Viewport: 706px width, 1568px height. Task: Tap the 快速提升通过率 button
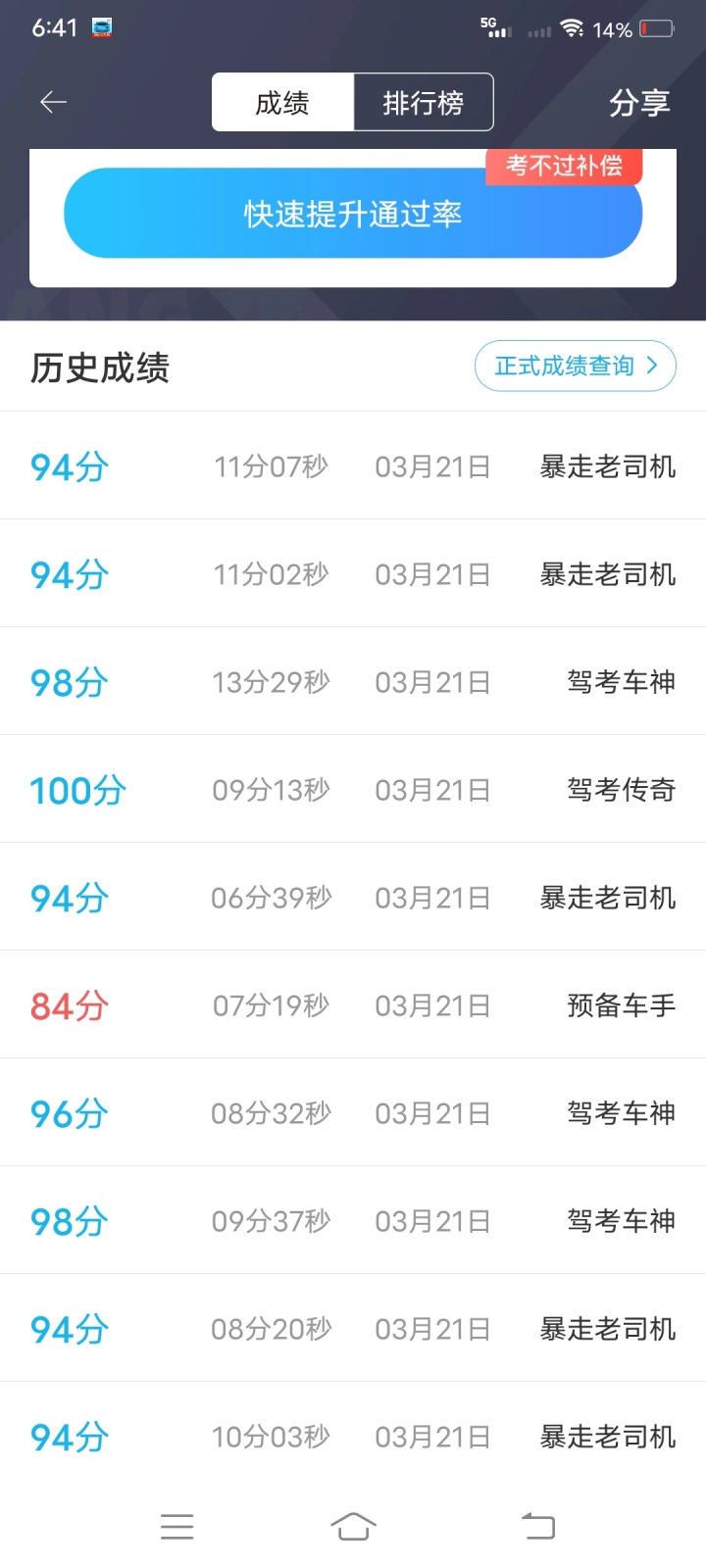click(x=353, y=214)
